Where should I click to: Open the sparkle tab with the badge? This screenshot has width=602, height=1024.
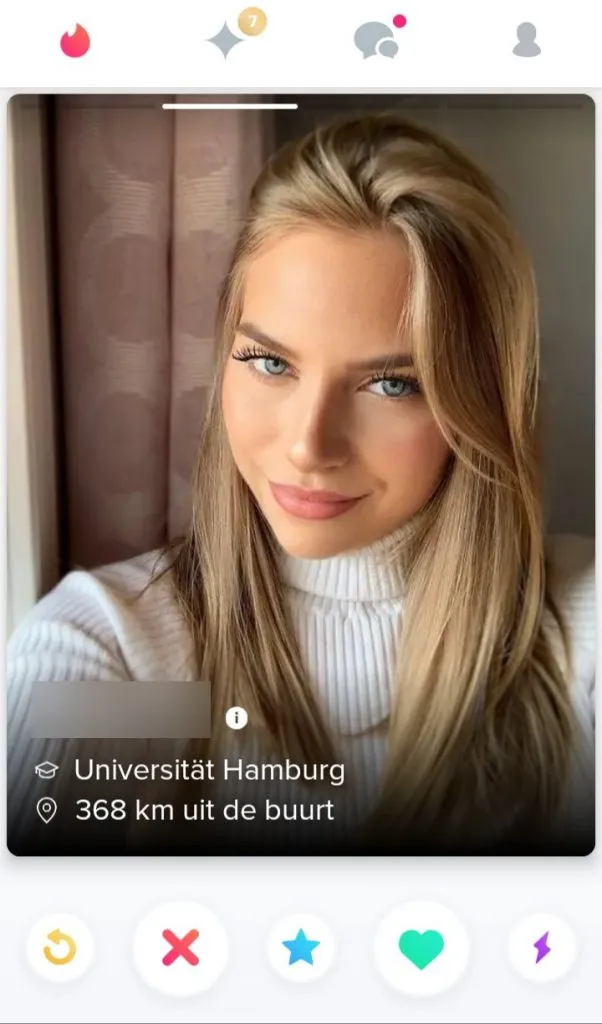(x=227, y=40)
